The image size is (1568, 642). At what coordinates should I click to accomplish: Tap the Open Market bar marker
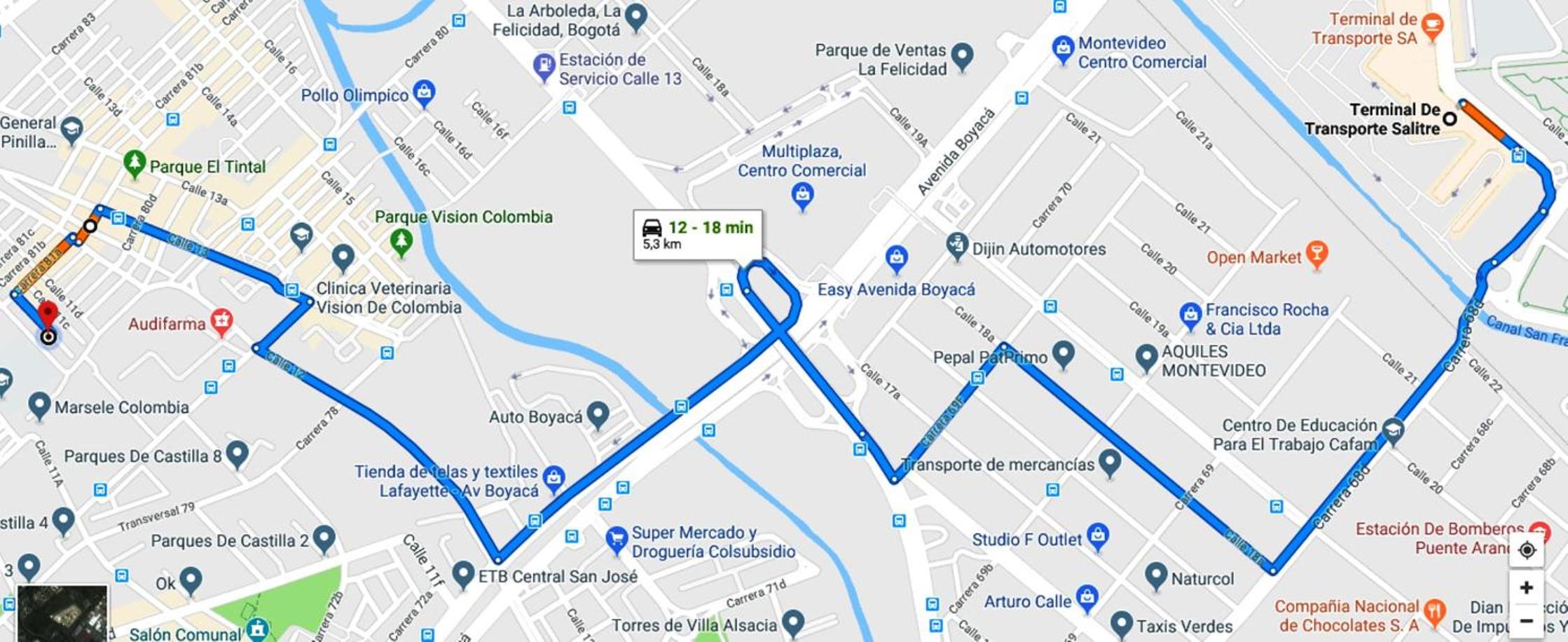[1316, 254]
